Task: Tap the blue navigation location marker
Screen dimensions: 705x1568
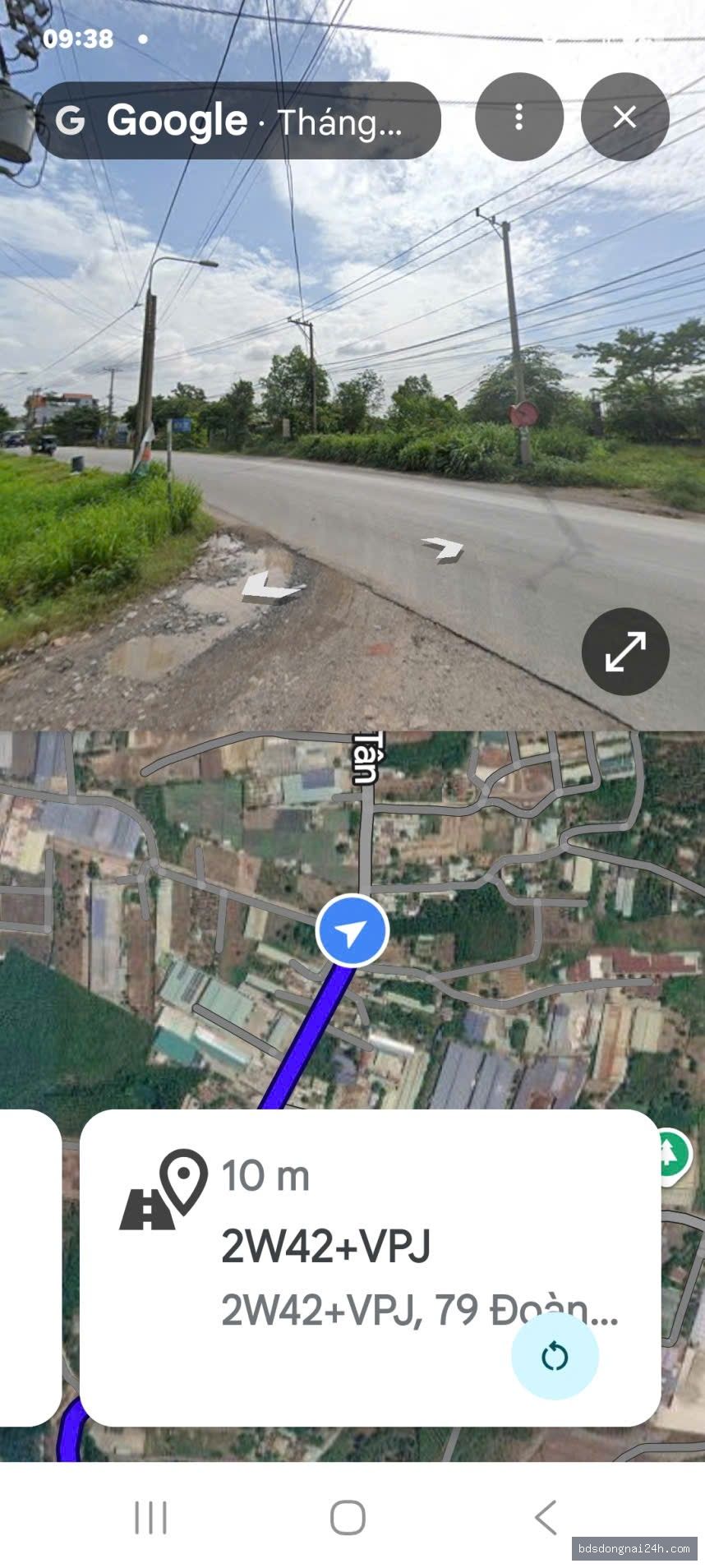Action: tap(352, 931)
